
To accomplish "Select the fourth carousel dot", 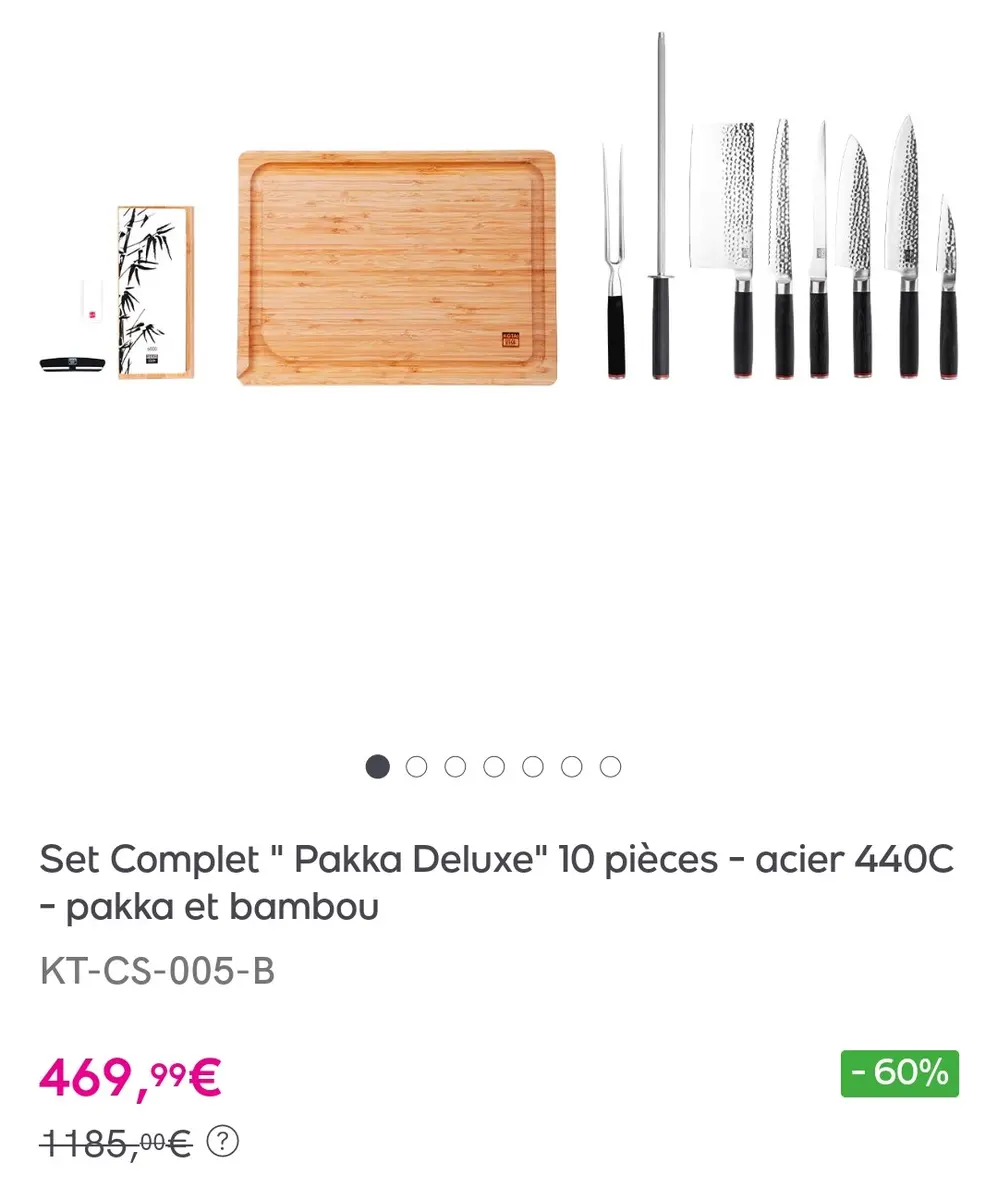I will (x=494, y=767).
